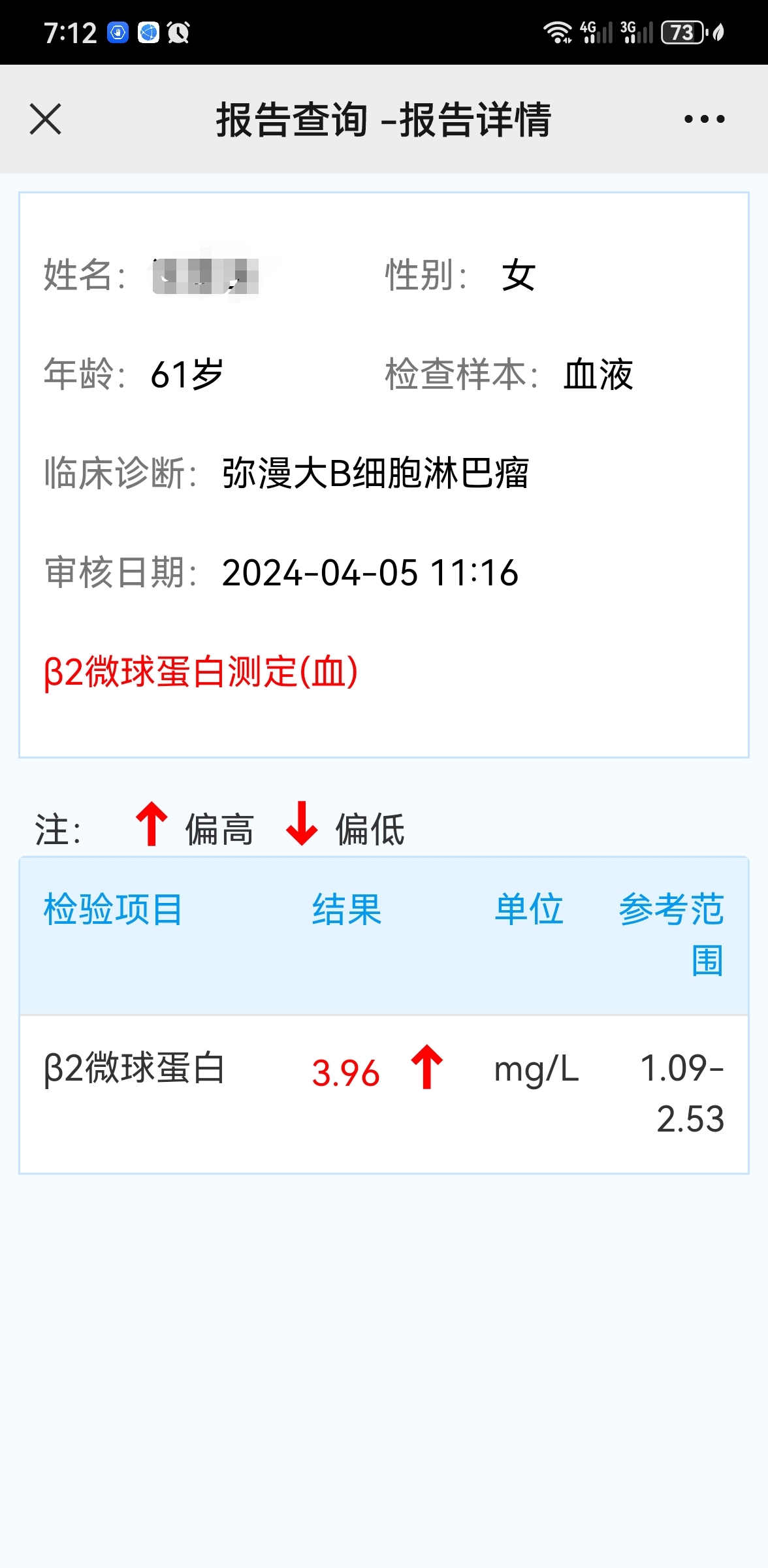
Task: Close the report details page
Action: [x=46, y=119]
